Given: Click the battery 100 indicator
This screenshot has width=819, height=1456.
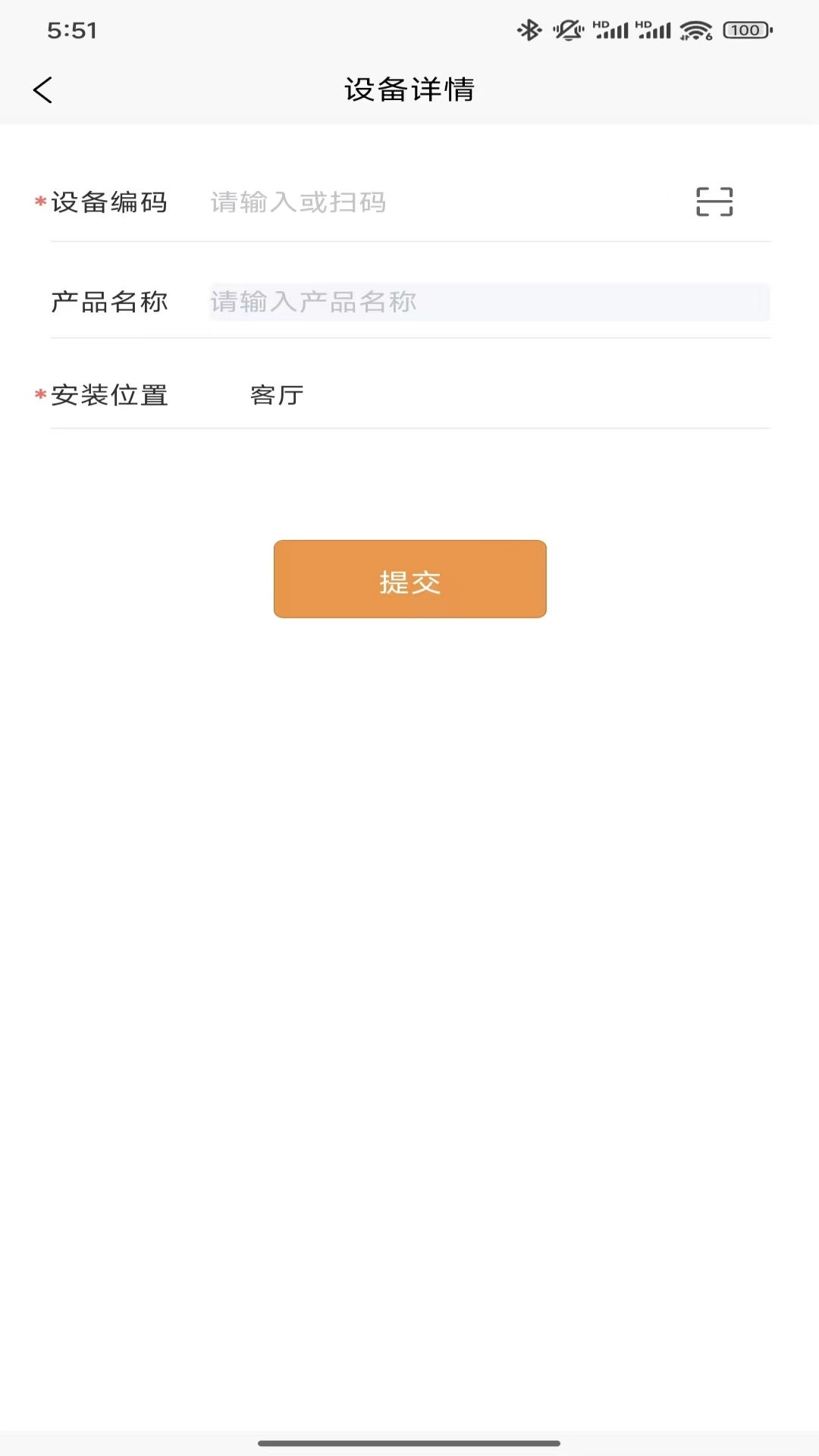Looking at the screenshot, I should 746,30.
